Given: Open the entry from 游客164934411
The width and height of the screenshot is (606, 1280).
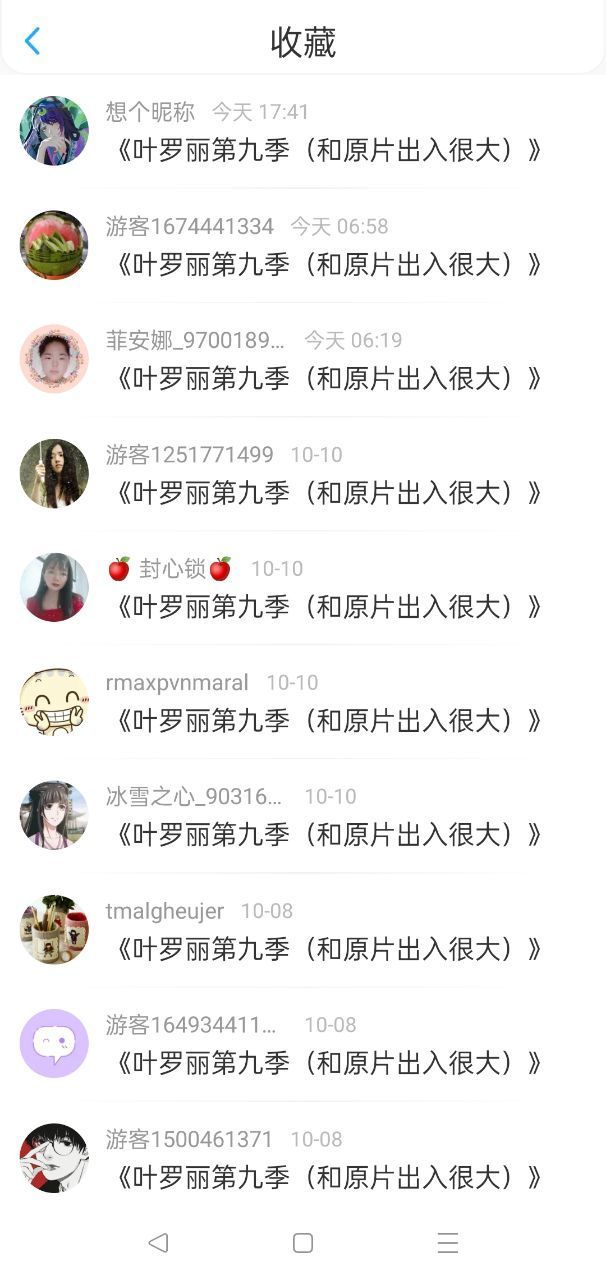Looking at the screenshot, I should tap(328, 1062).
